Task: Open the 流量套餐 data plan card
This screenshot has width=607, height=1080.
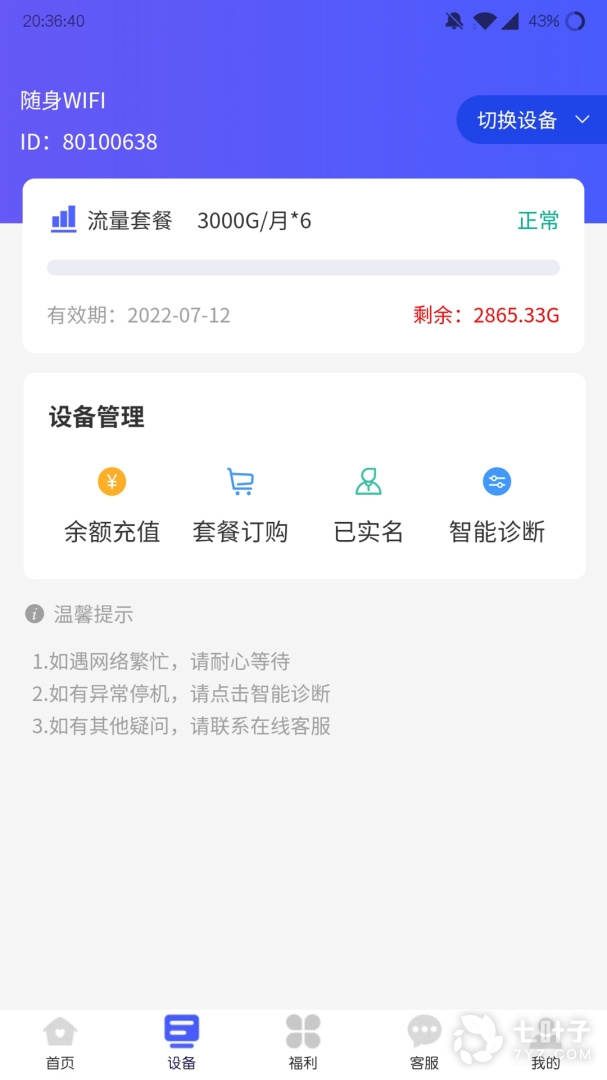Action: pyautogui.click(x=303, y=265)
